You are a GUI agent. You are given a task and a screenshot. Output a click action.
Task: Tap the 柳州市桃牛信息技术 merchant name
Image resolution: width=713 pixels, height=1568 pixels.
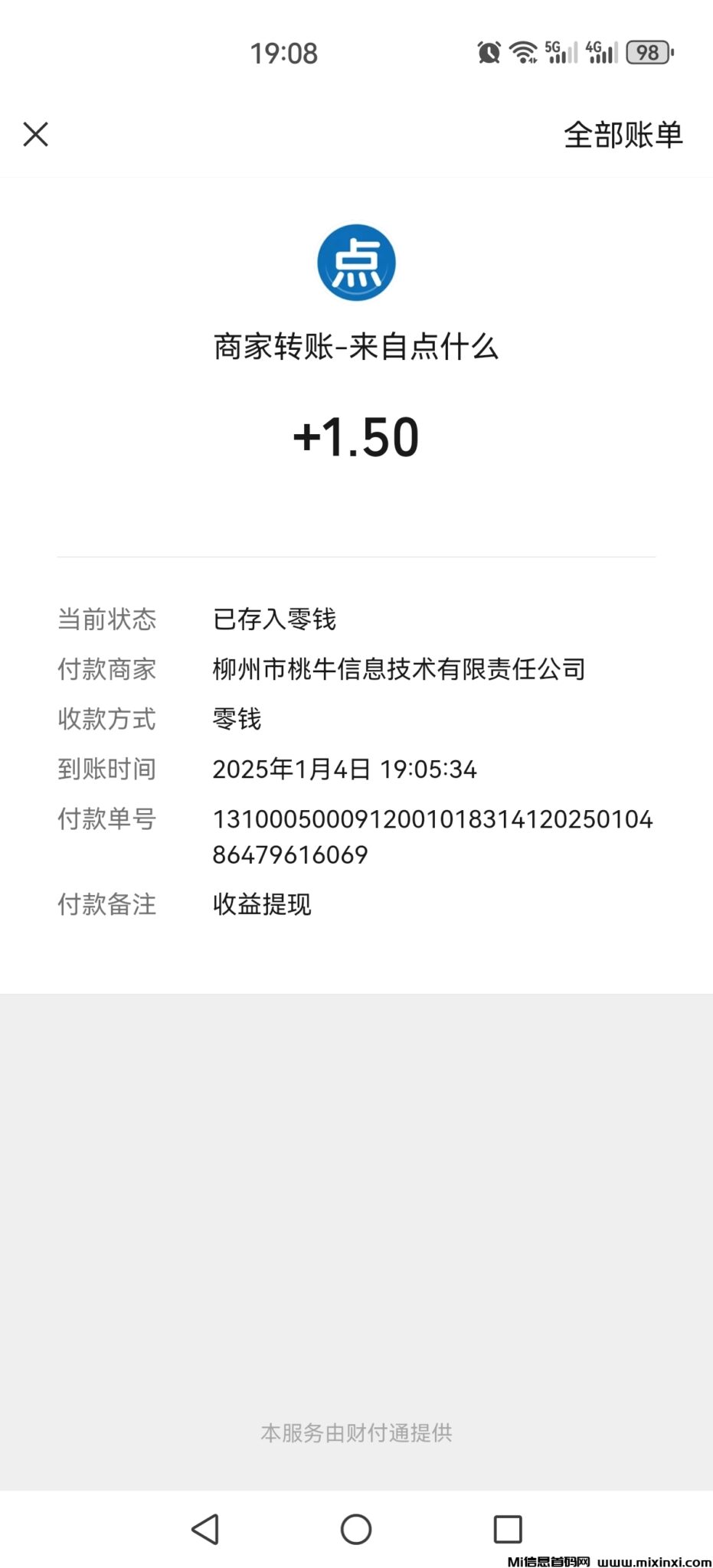[398, 668]
